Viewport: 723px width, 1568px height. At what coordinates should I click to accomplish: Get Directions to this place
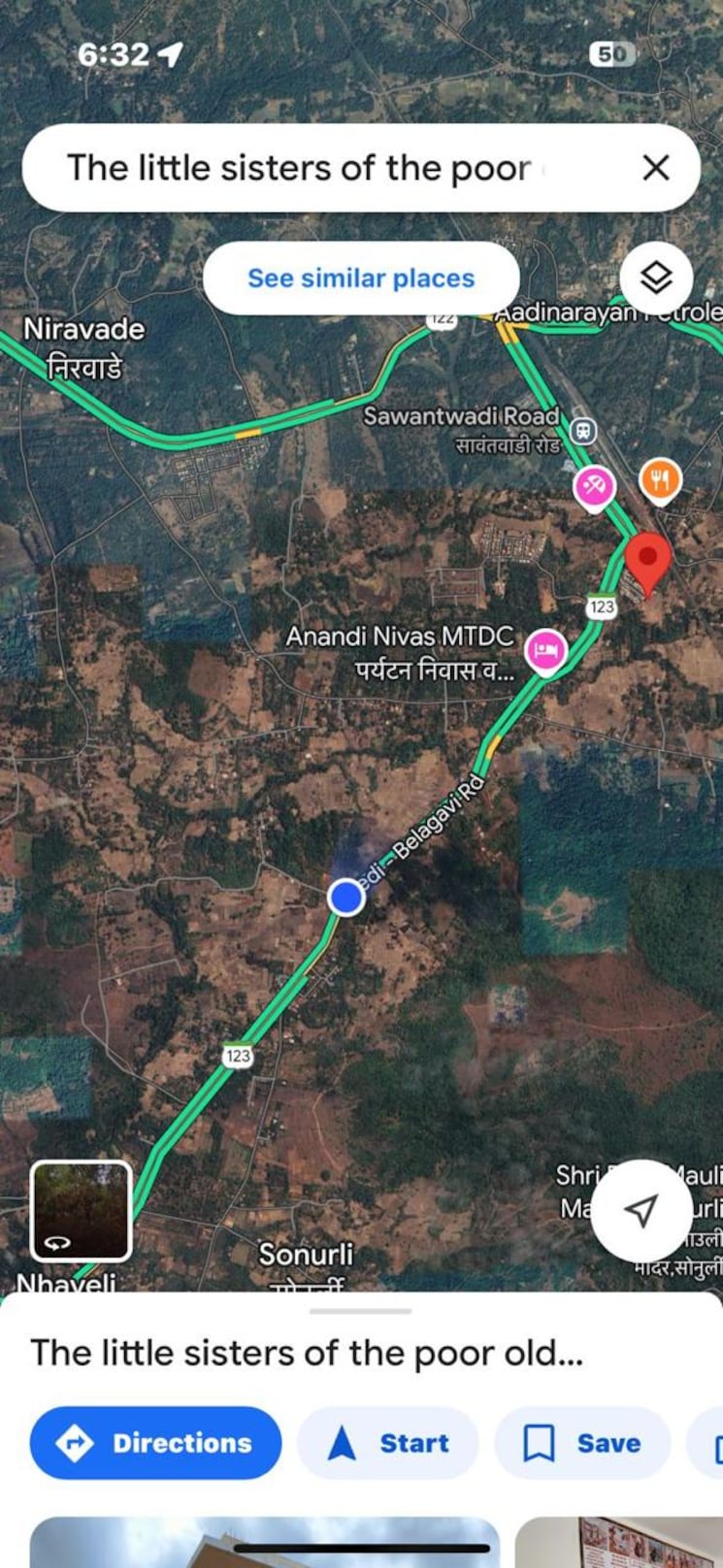coord(156,1443)
